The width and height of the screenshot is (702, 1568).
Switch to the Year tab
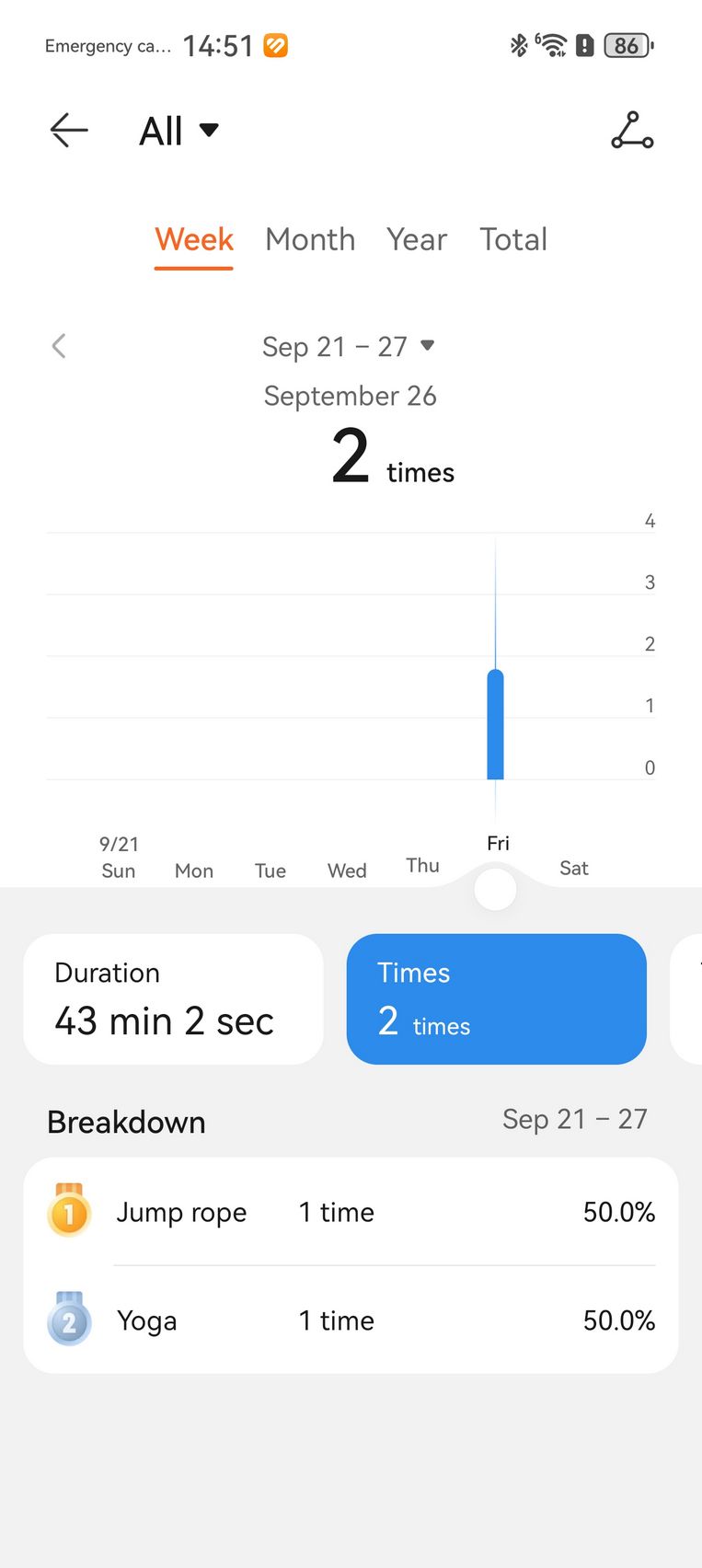417,239
